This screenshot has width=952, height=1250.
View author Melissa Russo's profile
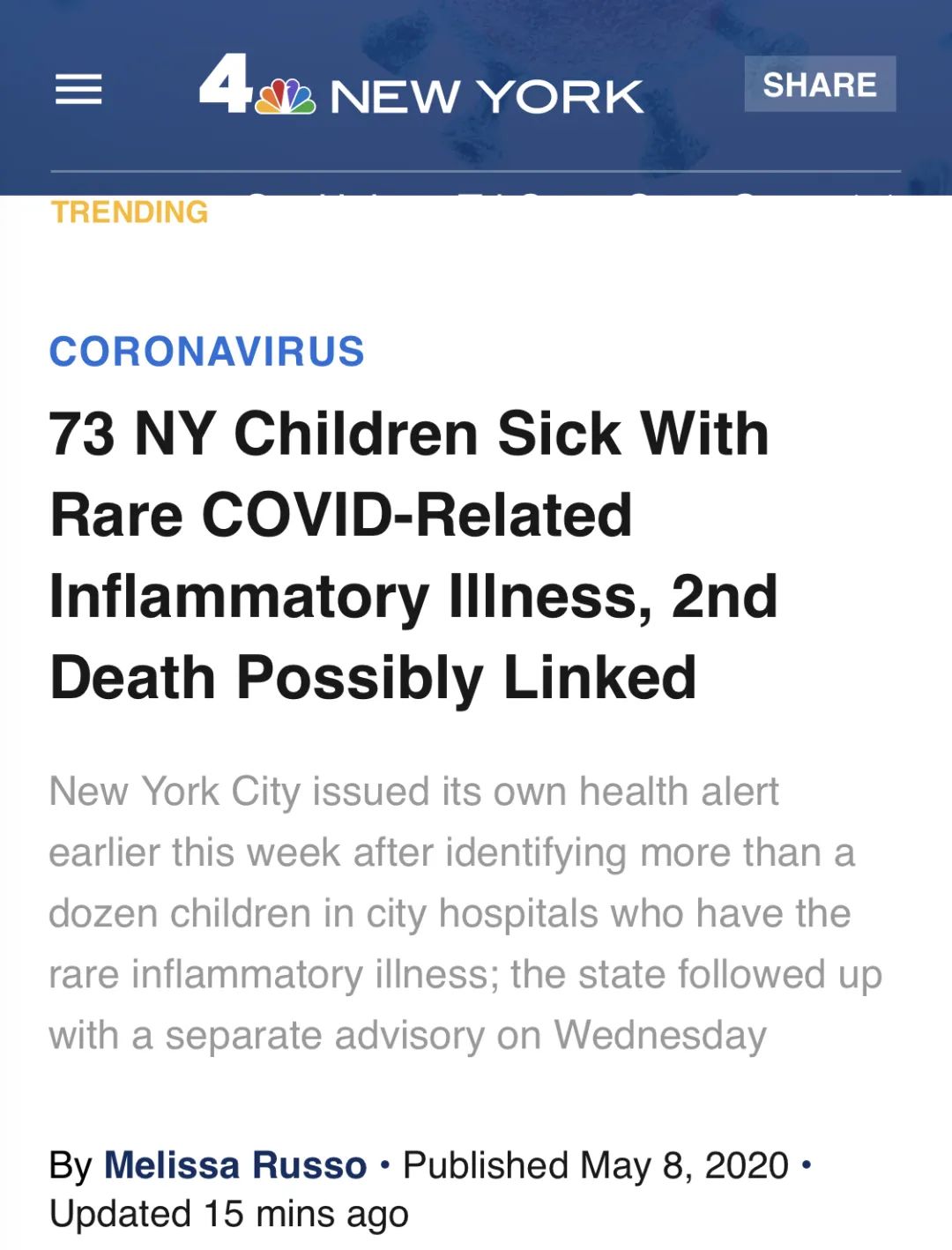point(234,1164)
